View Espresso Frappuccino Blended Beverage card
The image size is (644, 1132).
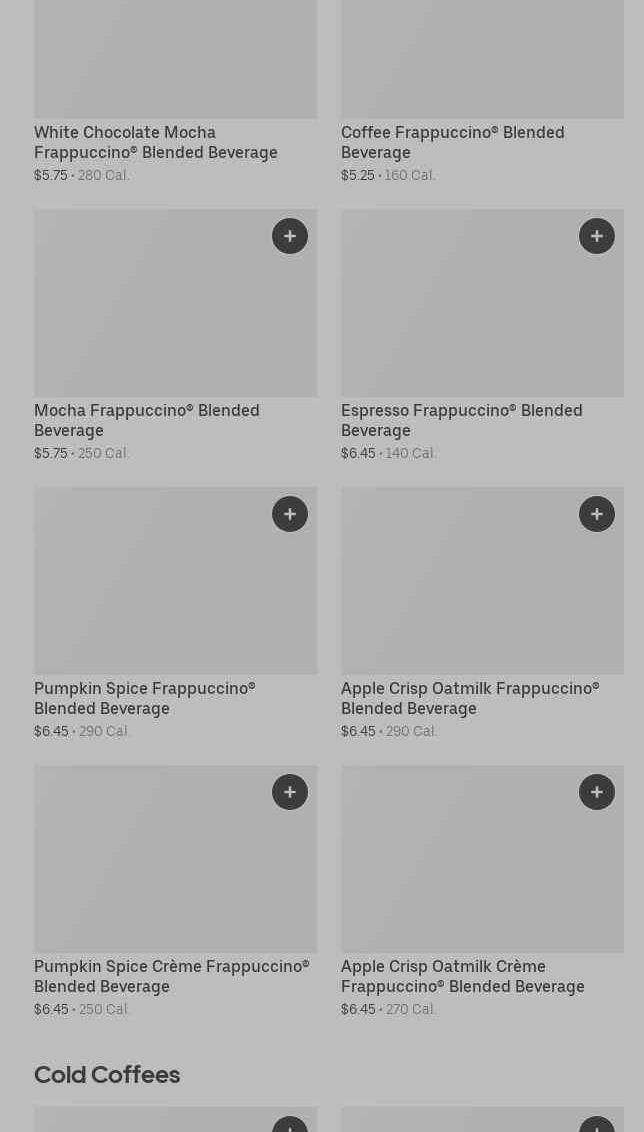482,336
